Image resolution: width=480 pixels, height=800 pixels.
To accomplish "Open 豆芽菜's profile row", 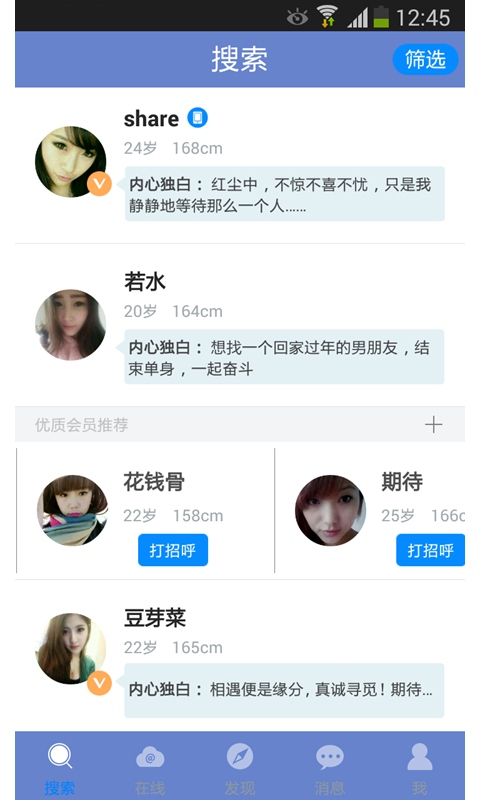I will (x=240, y=656).
